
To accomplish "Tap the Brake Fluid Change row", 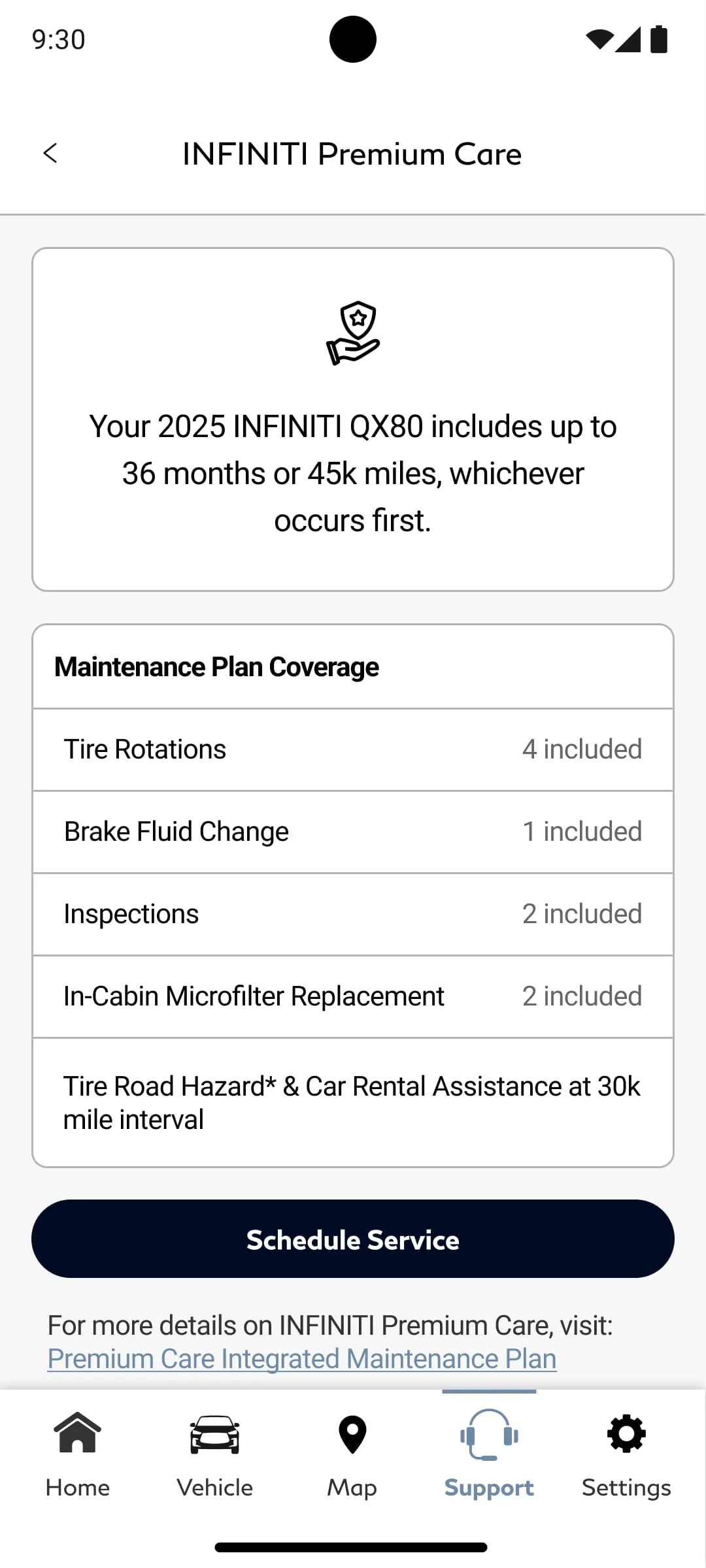I will (x=352, y=831).
